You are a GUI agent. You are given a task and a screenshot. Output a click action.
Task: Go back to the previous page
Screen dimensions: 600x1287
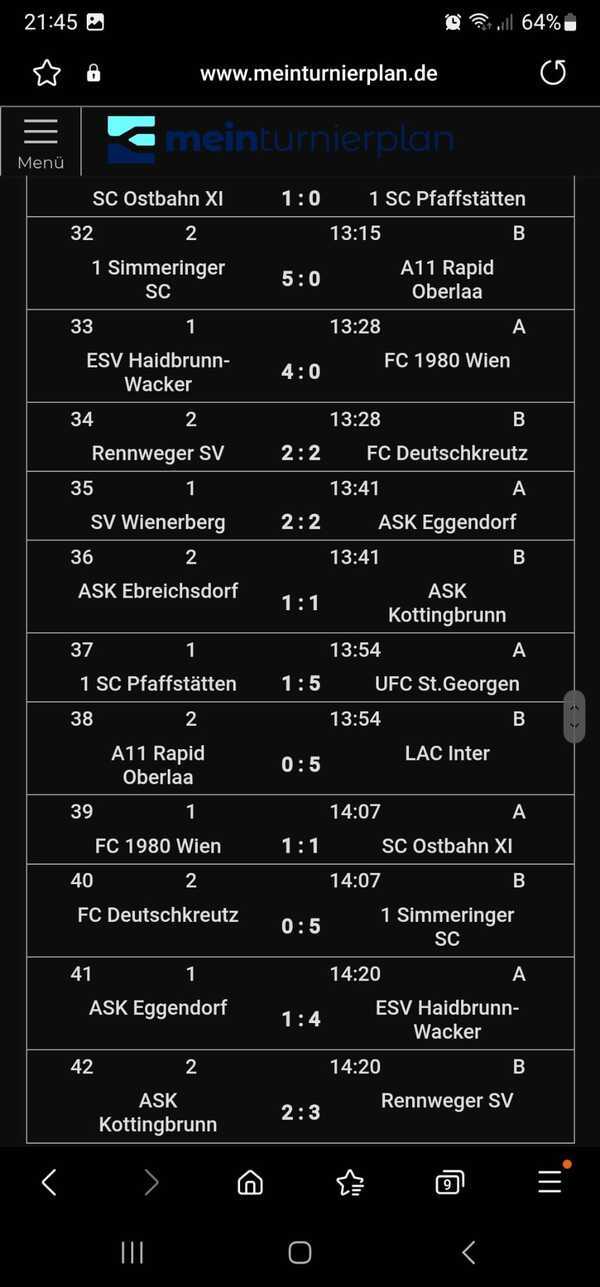click(x=49, y=1183)
